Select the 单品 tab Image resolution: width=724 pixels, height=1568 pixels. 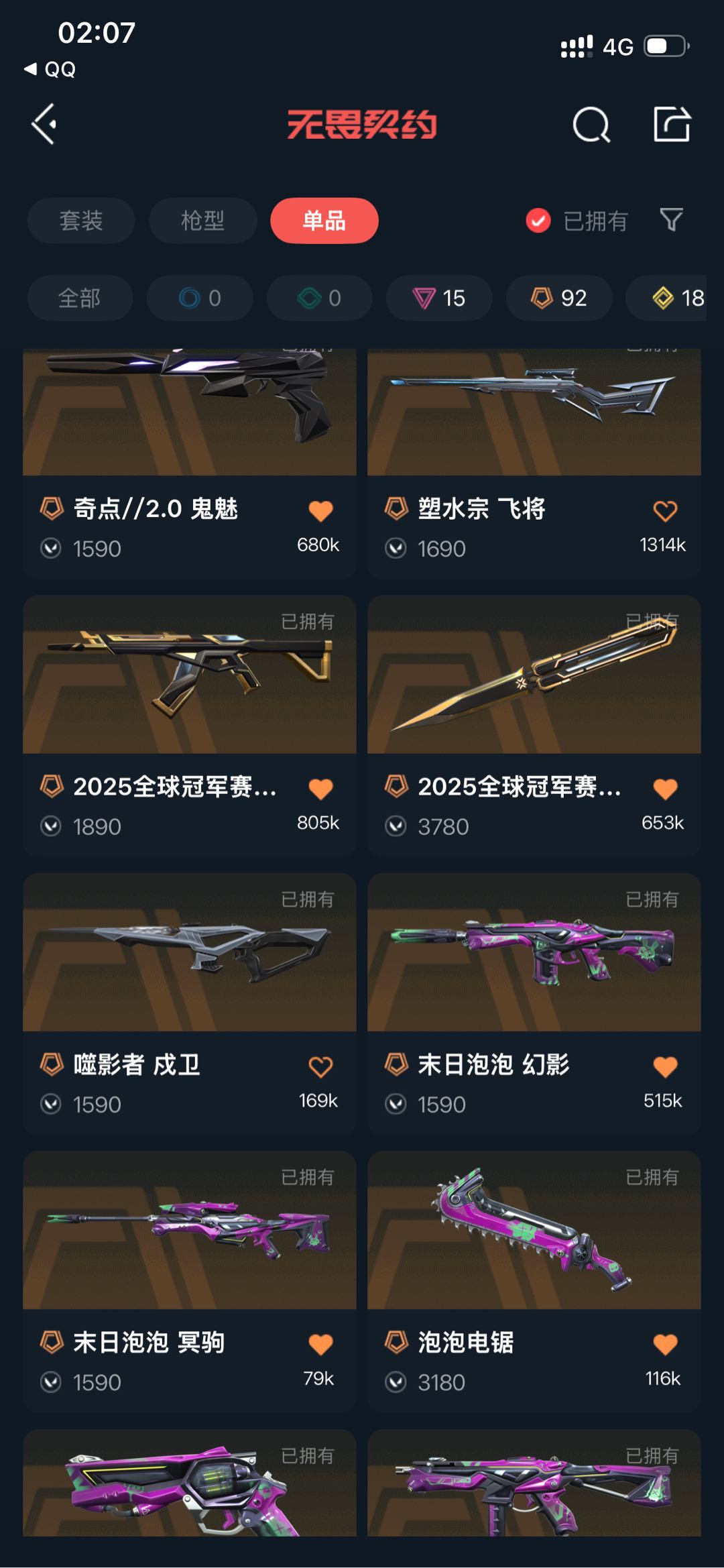(324, 221)
